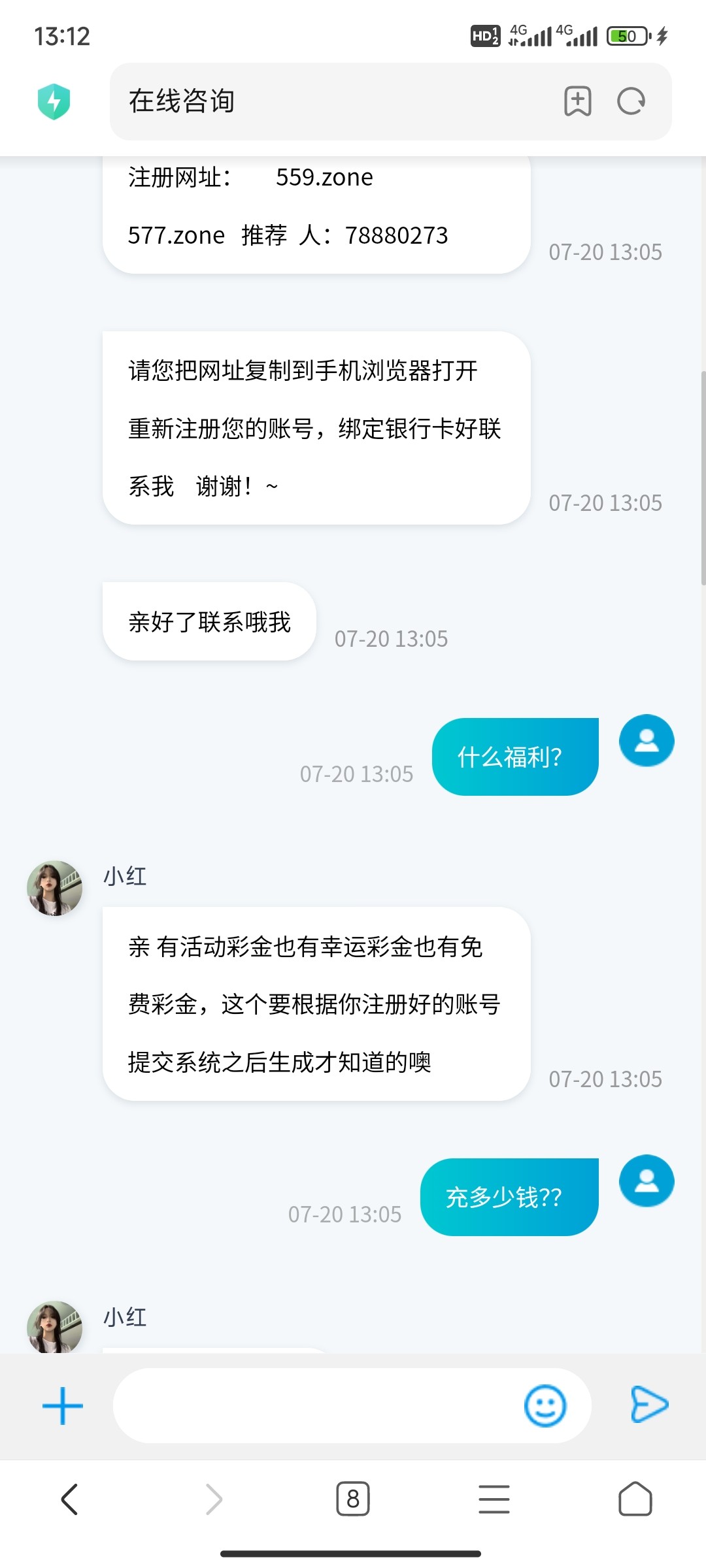706x1568 pixels.
Task: Tap the security shield icon
Action: (x=54, y=101)
